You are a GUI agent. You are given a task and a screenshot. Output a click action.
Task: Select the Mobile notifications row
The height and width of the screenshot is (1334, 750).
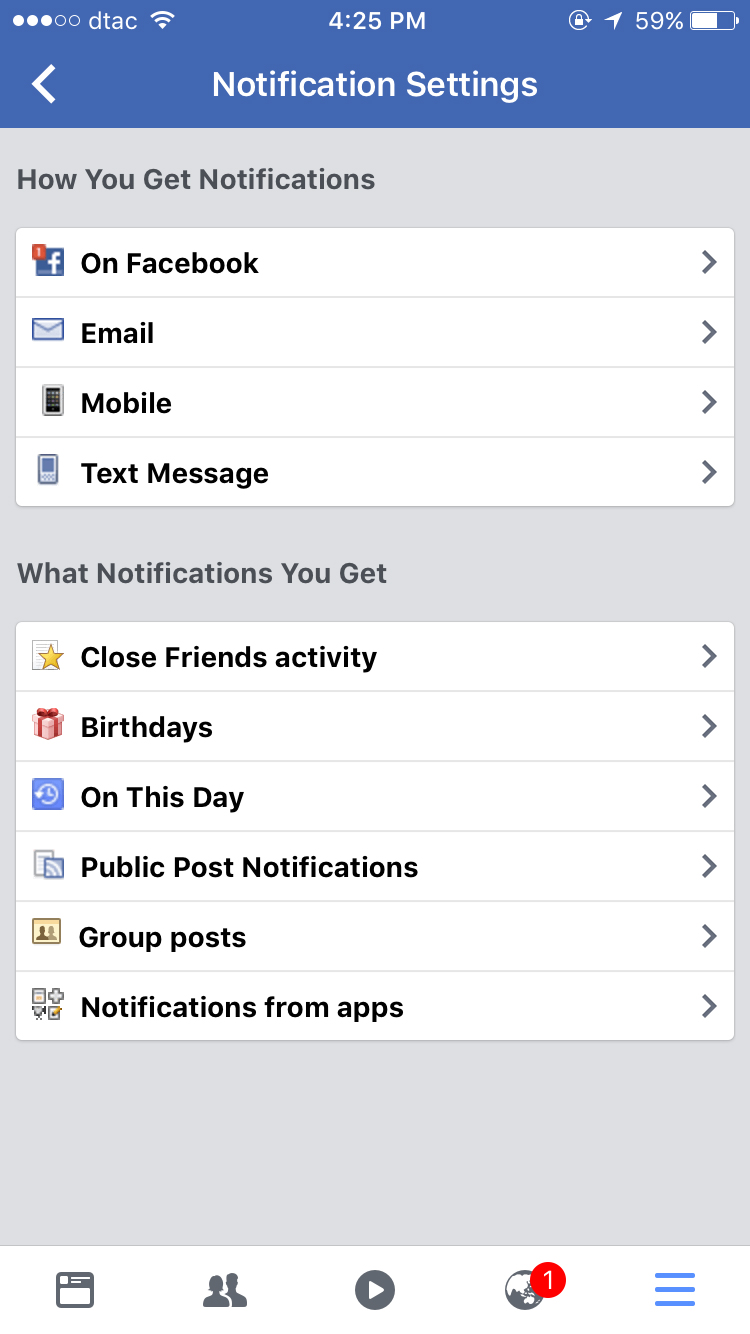[375, 403]
